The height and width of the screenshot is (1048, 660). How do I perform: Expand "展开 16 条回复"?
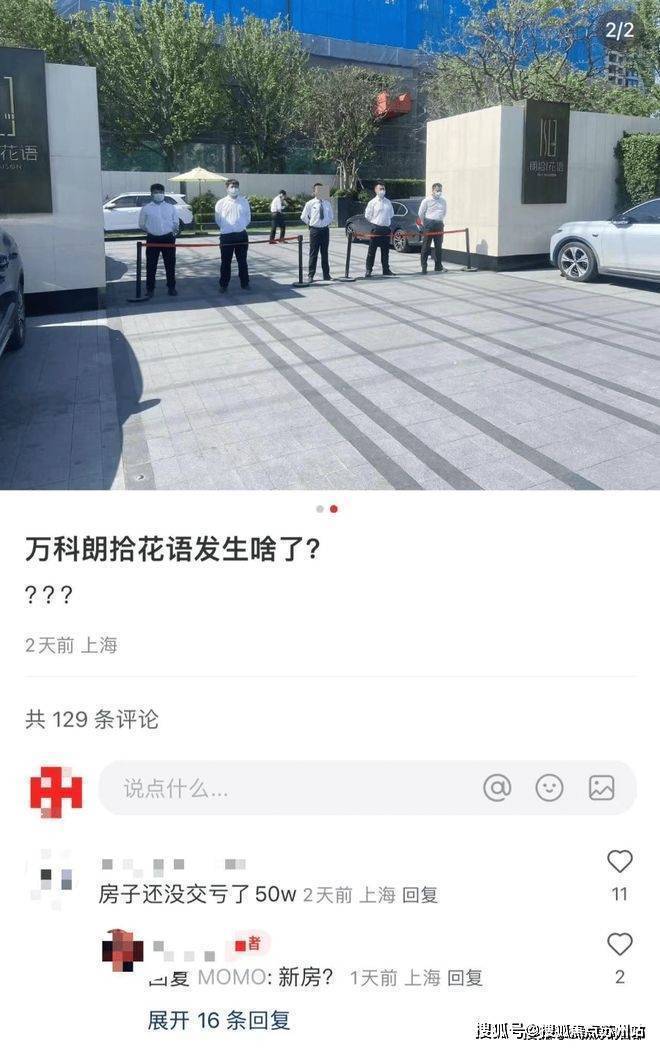point(219,1020)
